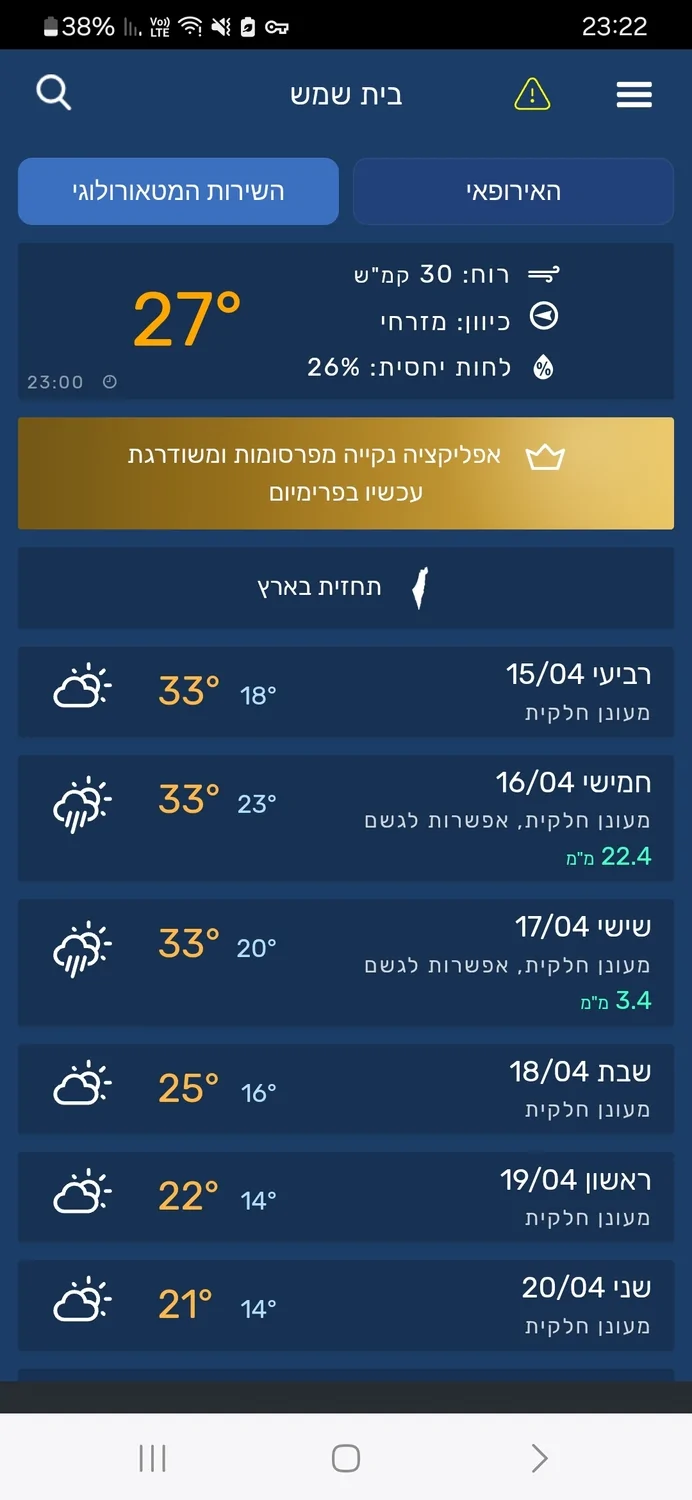Open the premium ad-free upgrade banner
The width and height of the screenshot is (692, 1500).
tap(346, 473)
